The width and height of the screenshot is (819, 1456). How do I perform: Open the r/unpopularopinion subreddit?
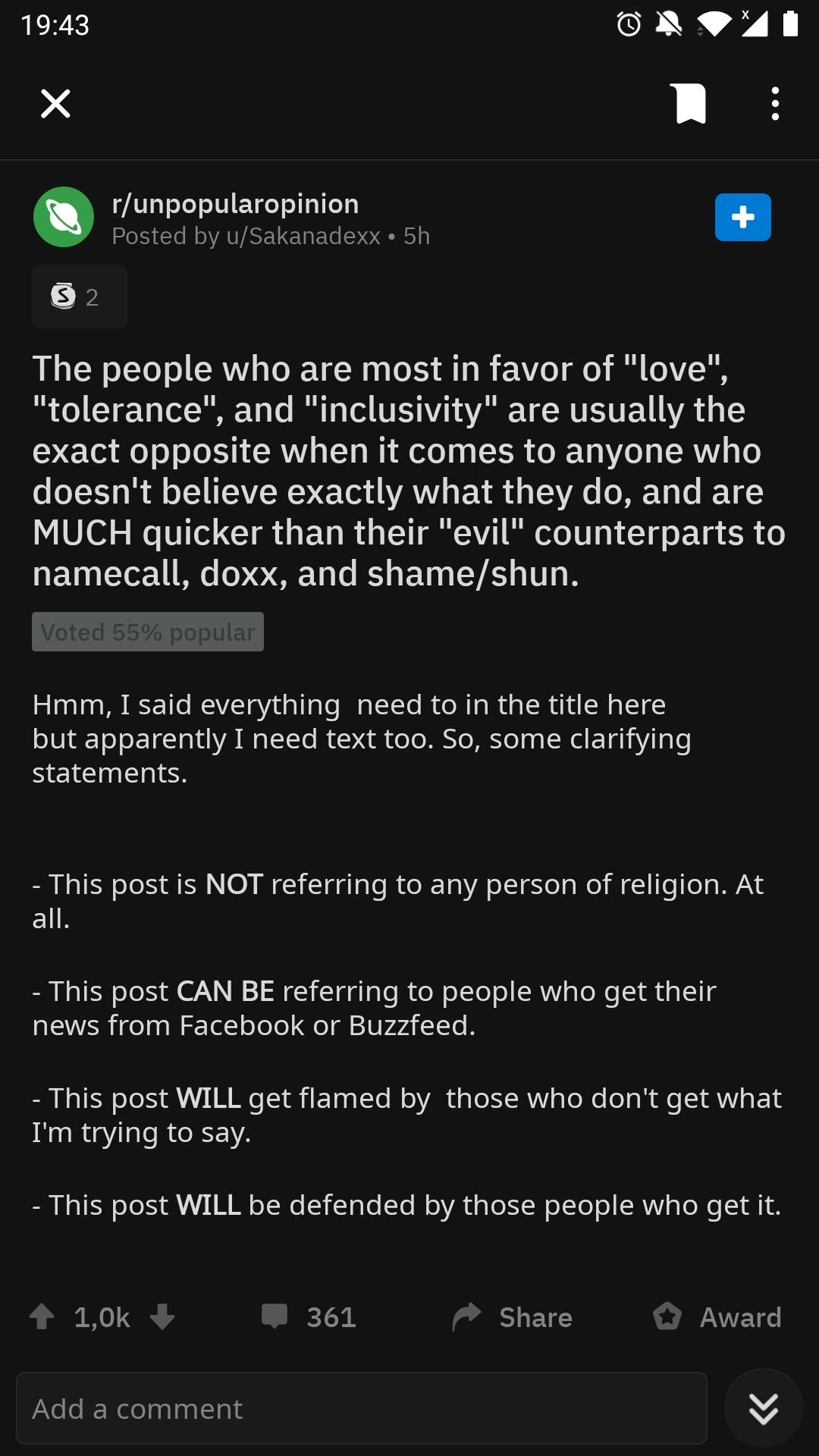[x=235, y=204]
